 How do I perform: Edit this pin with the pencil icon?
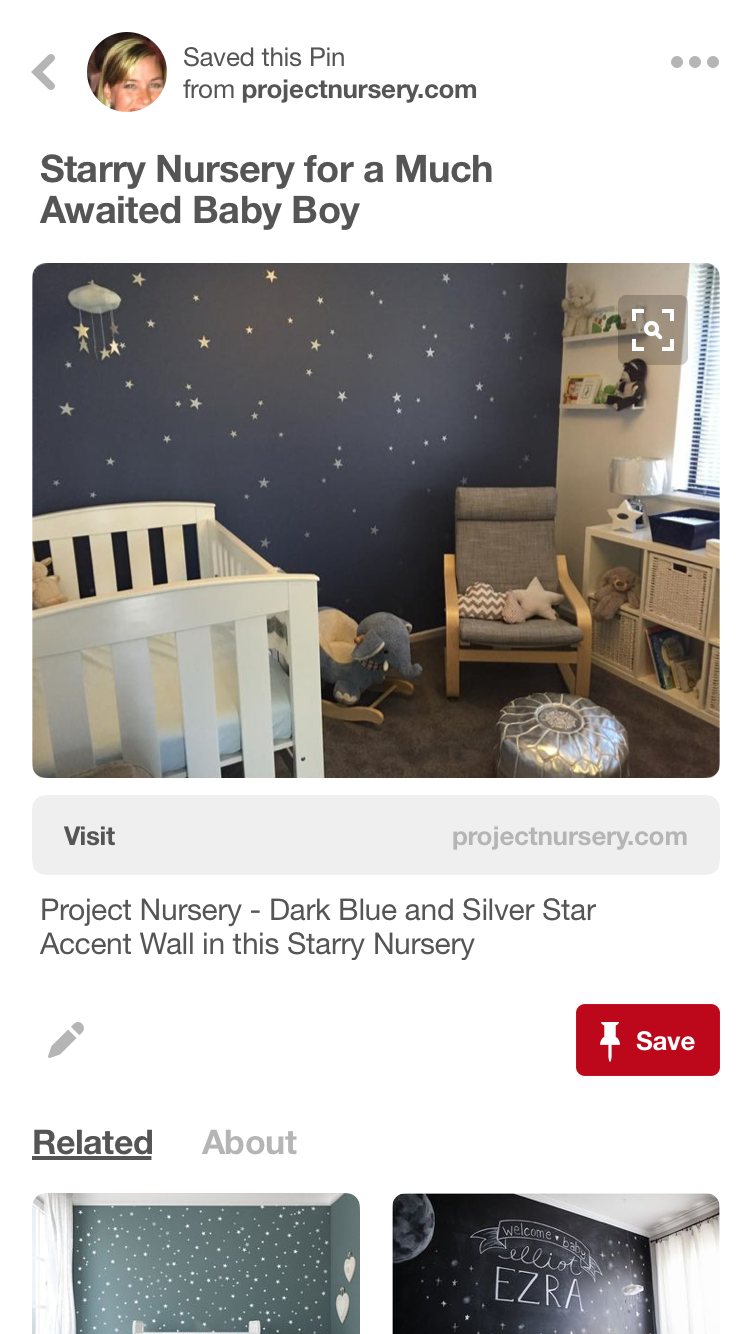point(67,1040)
